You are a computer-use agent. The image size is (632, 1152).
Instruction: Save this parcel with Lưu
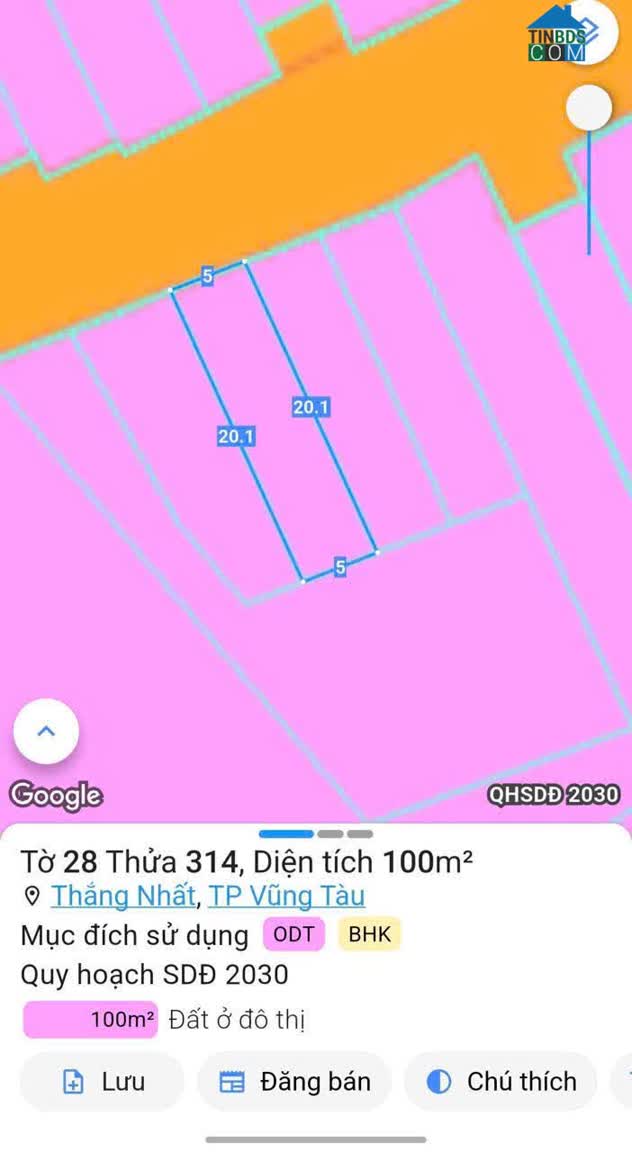[102, 1081]
